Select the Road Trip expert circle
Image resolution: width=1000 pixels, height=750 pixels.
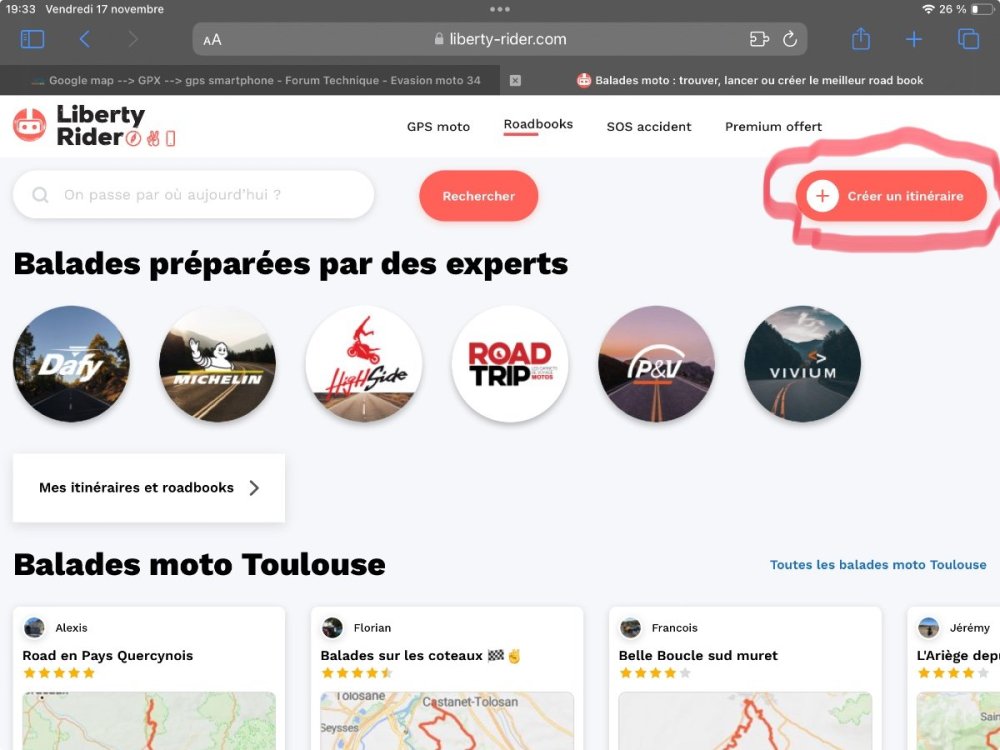pos(510,364)
